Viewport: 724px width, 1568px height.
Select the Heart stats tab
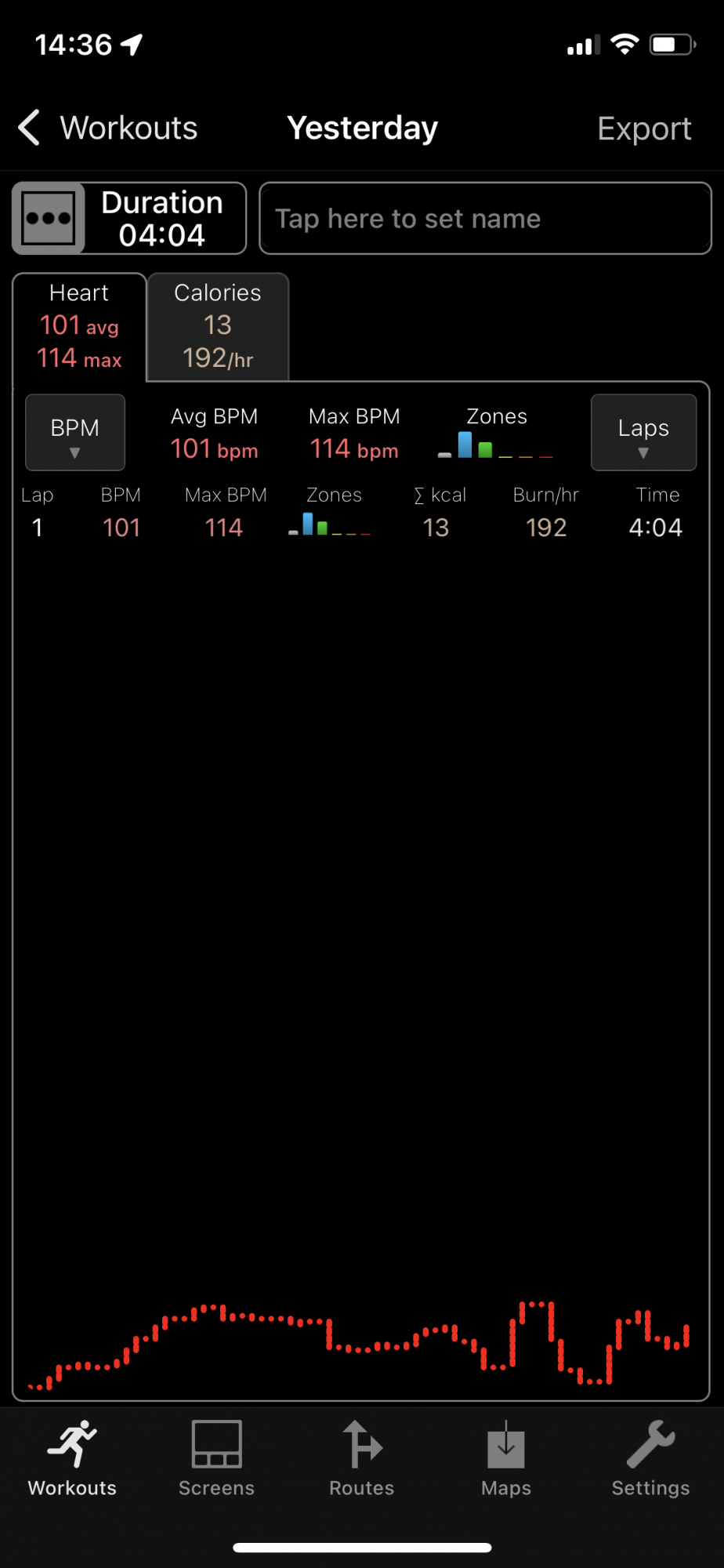point(79,326)
